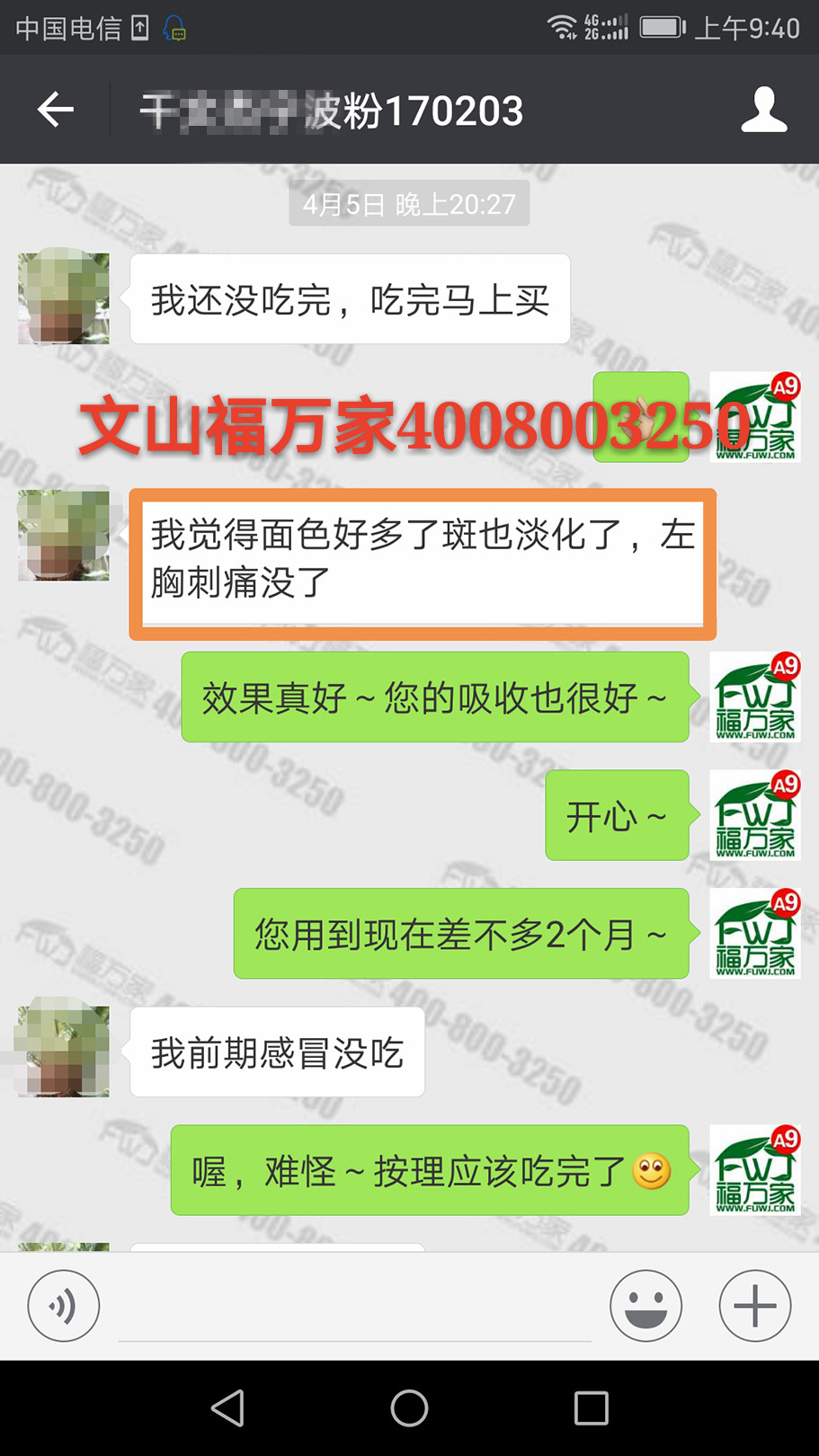Open FWJ avatar beside '开心～' message
The width and height of the screenshot is (819, 1456).
click(x=754, y=815)
